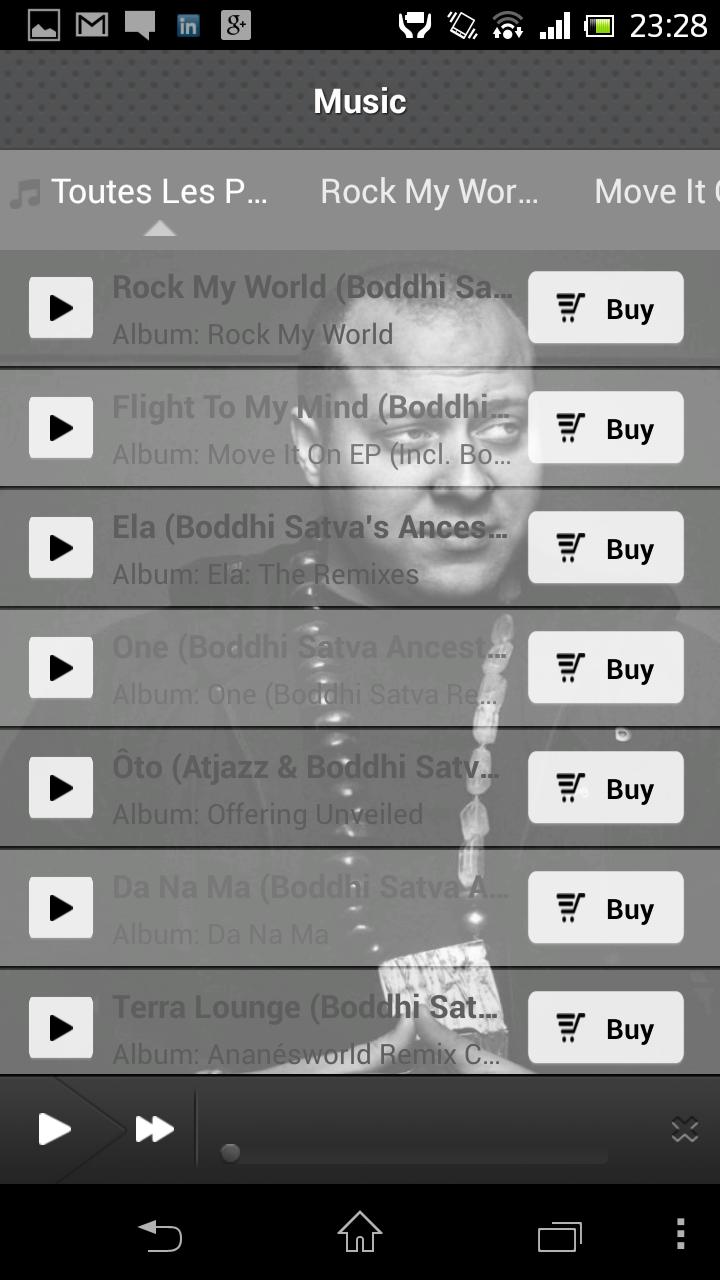Play the track One

(61, 668)
